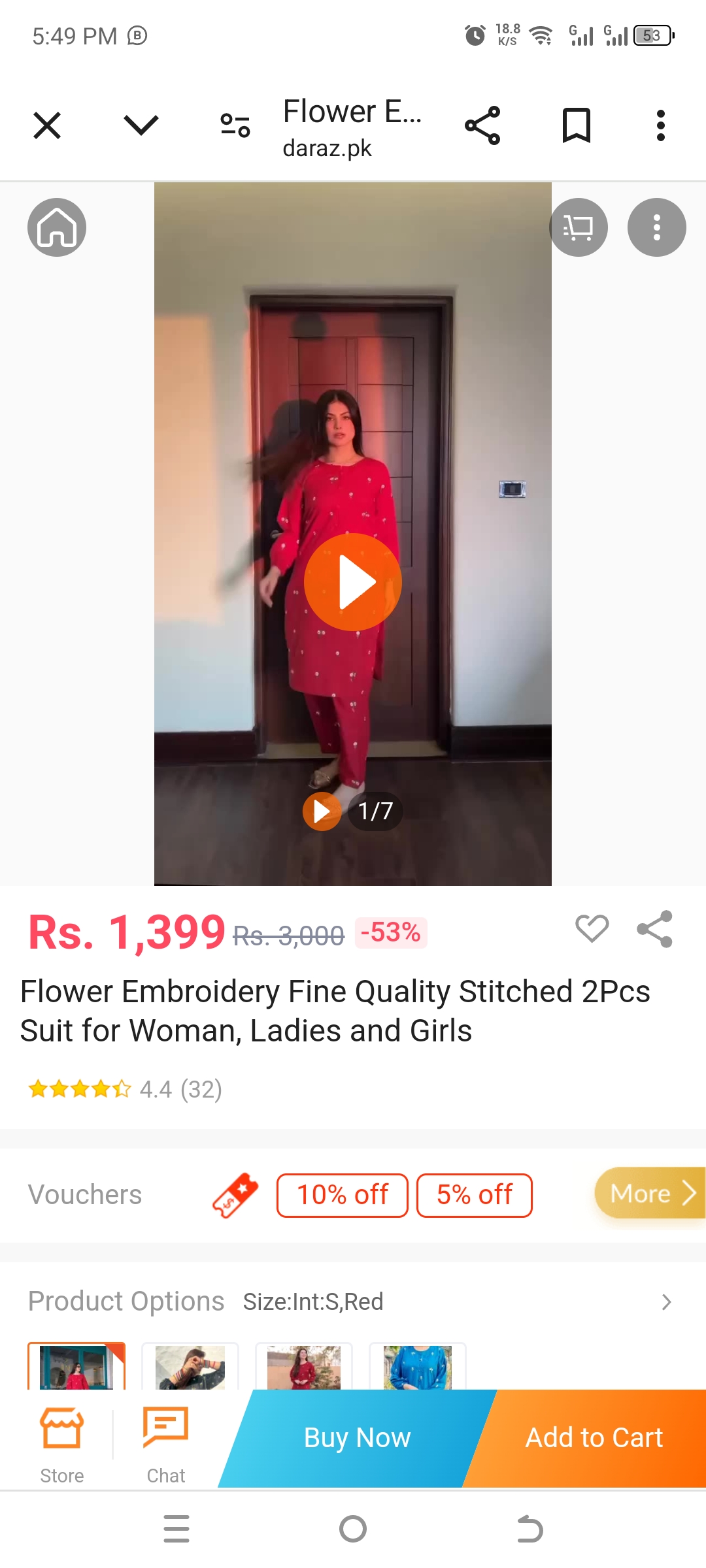This screenshot has width=706, height=1568.
Task: Add product to wishlist with the heart
Action: click(x=592, y=928)
